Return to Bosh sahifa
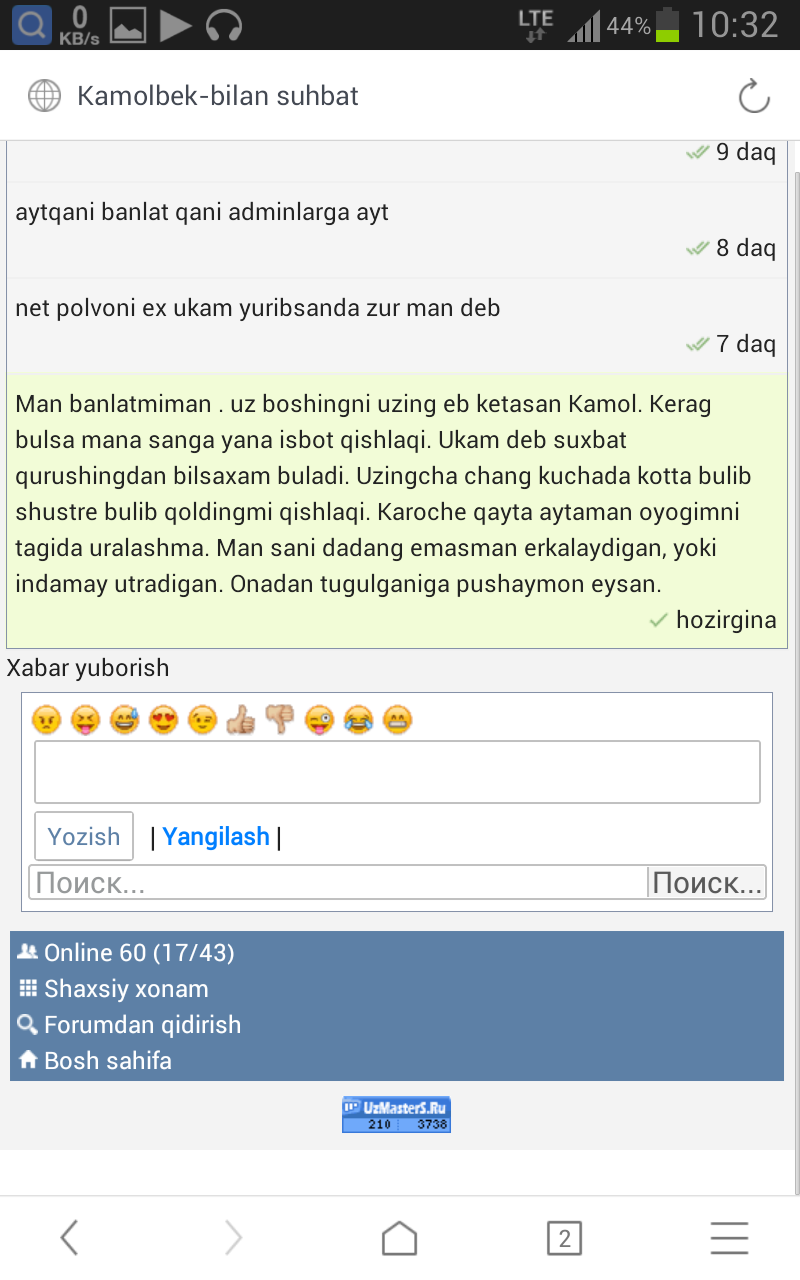 (x=107, y=1061)
